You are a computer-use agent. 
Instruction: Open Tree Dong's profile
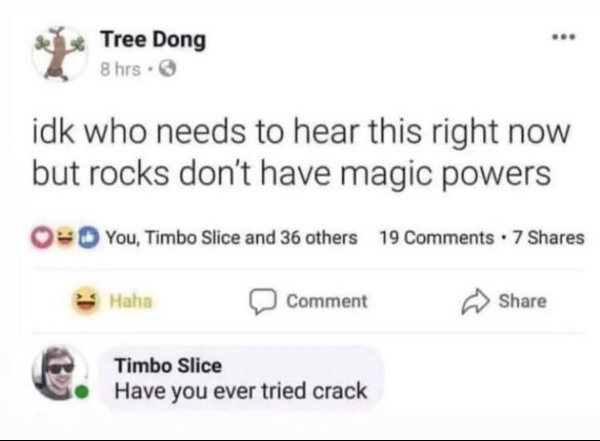153,40
